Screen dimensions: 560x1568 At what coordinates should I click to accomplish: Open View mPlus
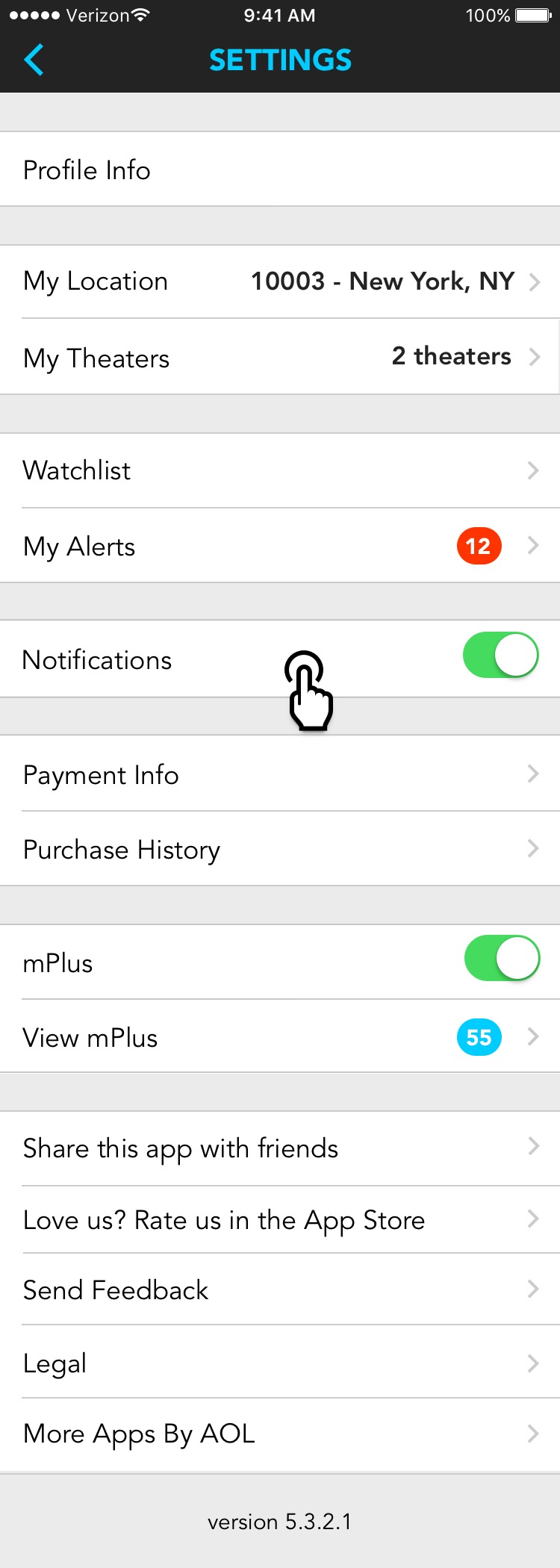coord(280,1037)
